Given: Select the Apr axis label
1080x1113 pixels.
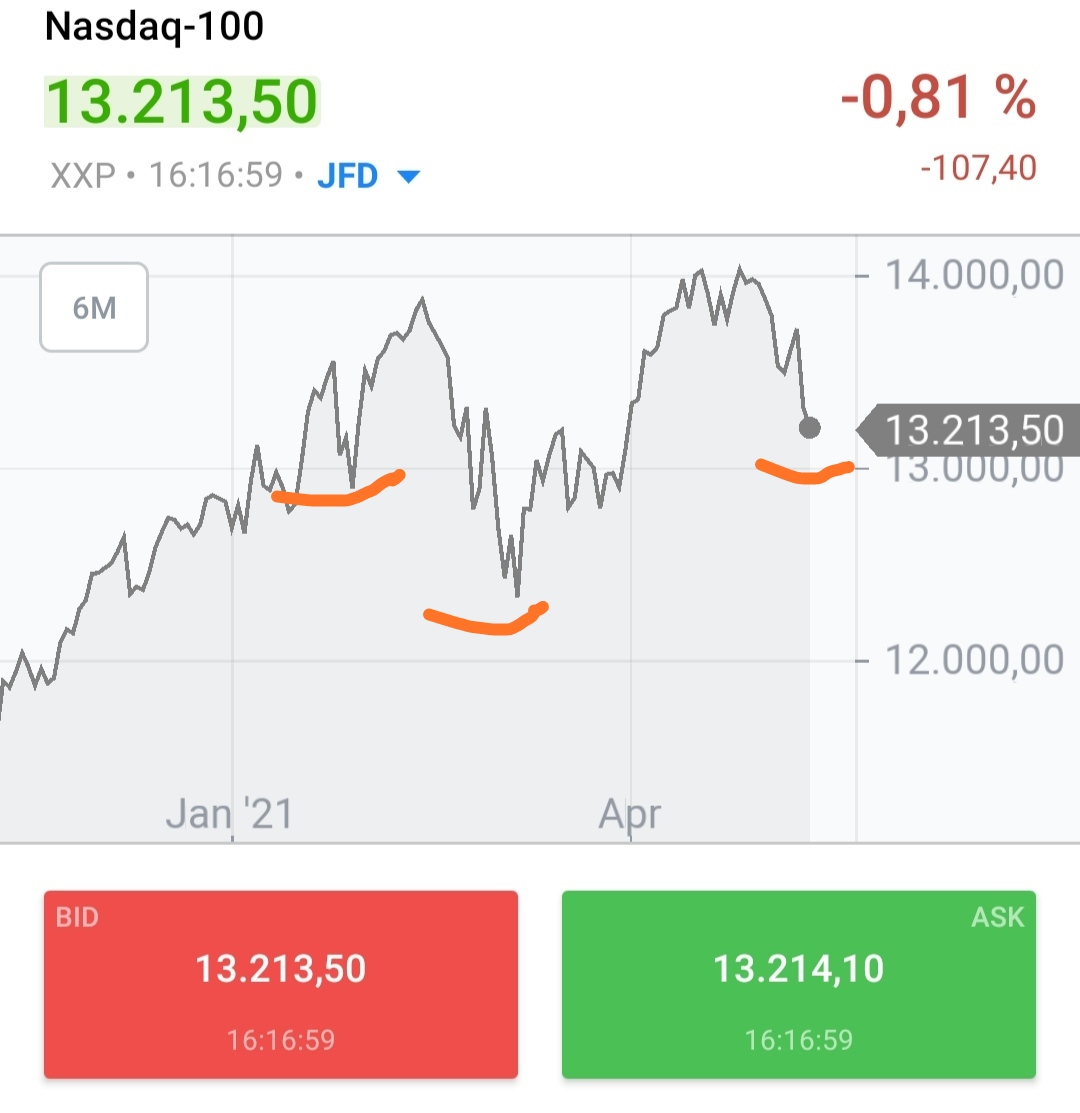Looking at the screenshot, I should (629, 813).
